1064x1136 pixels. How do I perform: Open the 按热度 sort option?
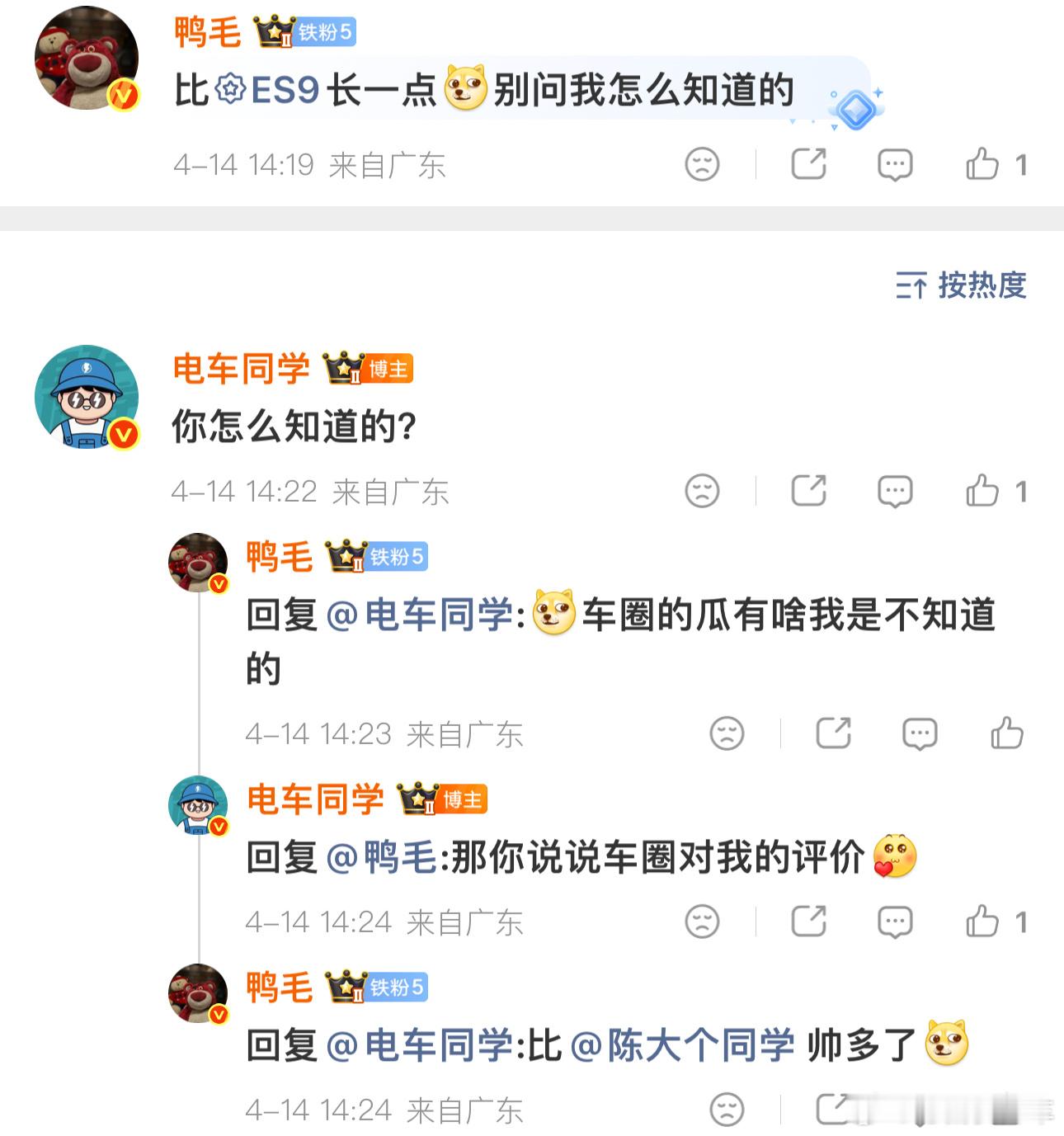coord(982,287)
